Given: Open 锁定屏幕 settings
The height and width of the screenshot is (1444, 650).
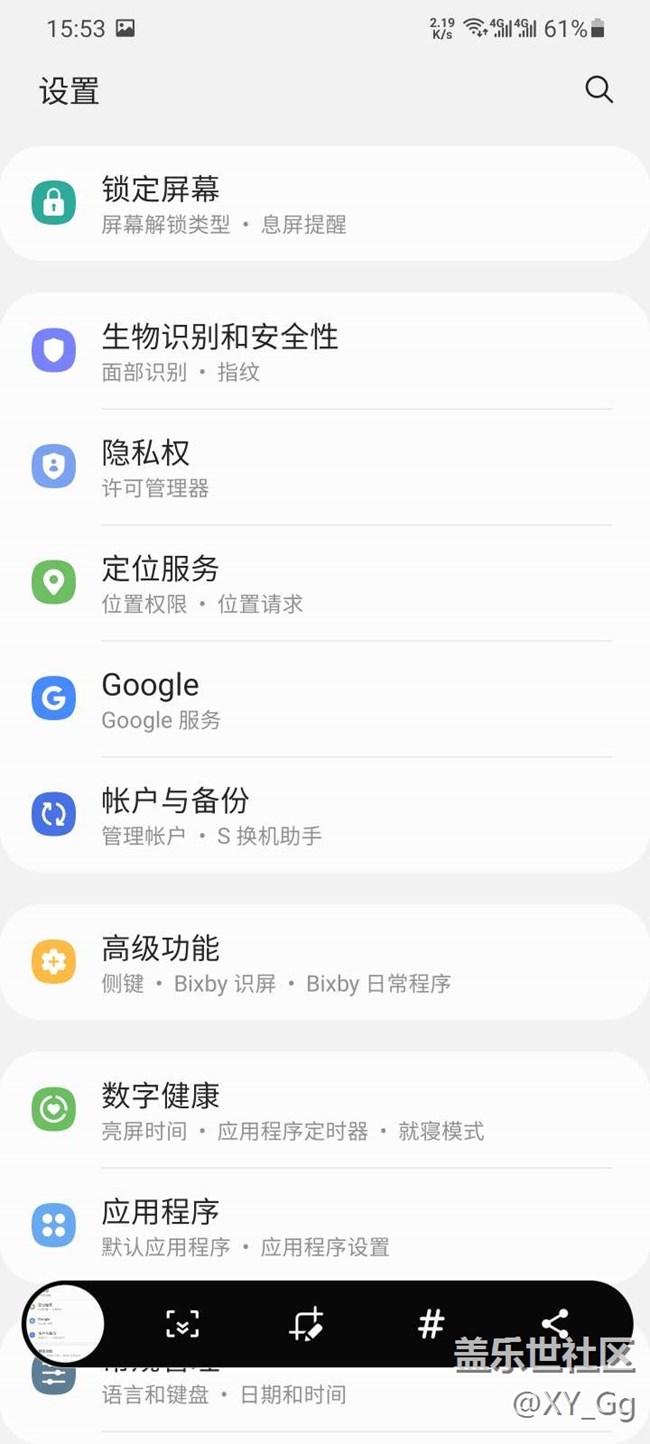Looking at the screenshot, I should 324,204.
